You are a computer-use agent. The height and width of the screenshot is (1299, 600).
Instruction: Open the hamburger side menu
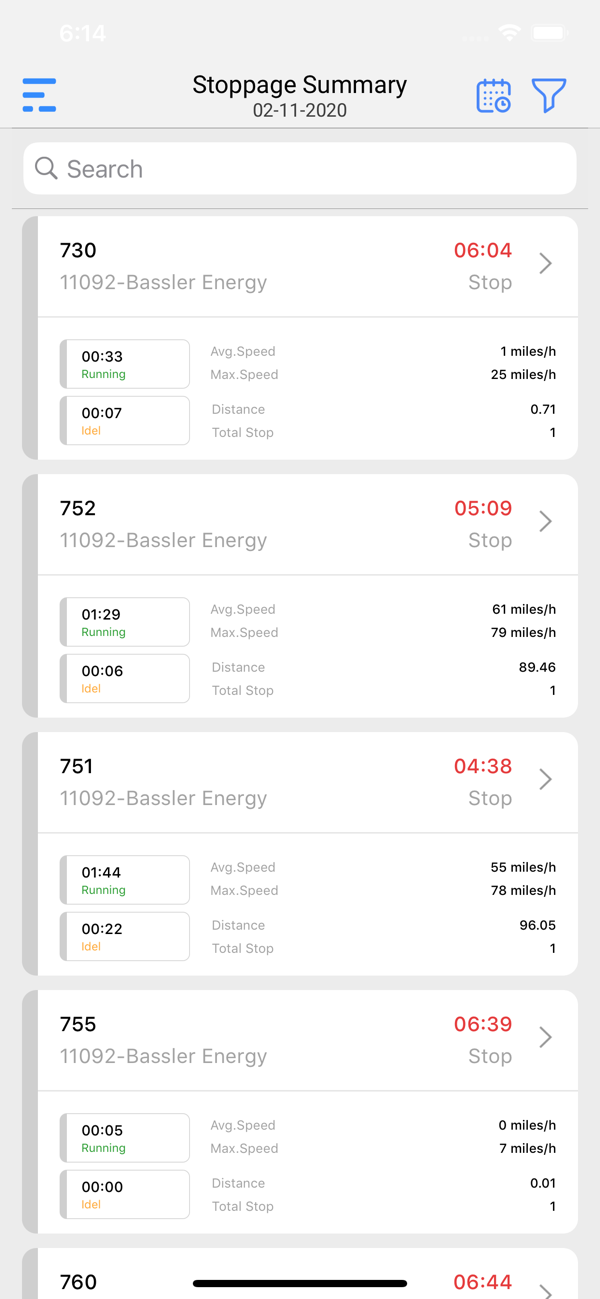point(39,95)
